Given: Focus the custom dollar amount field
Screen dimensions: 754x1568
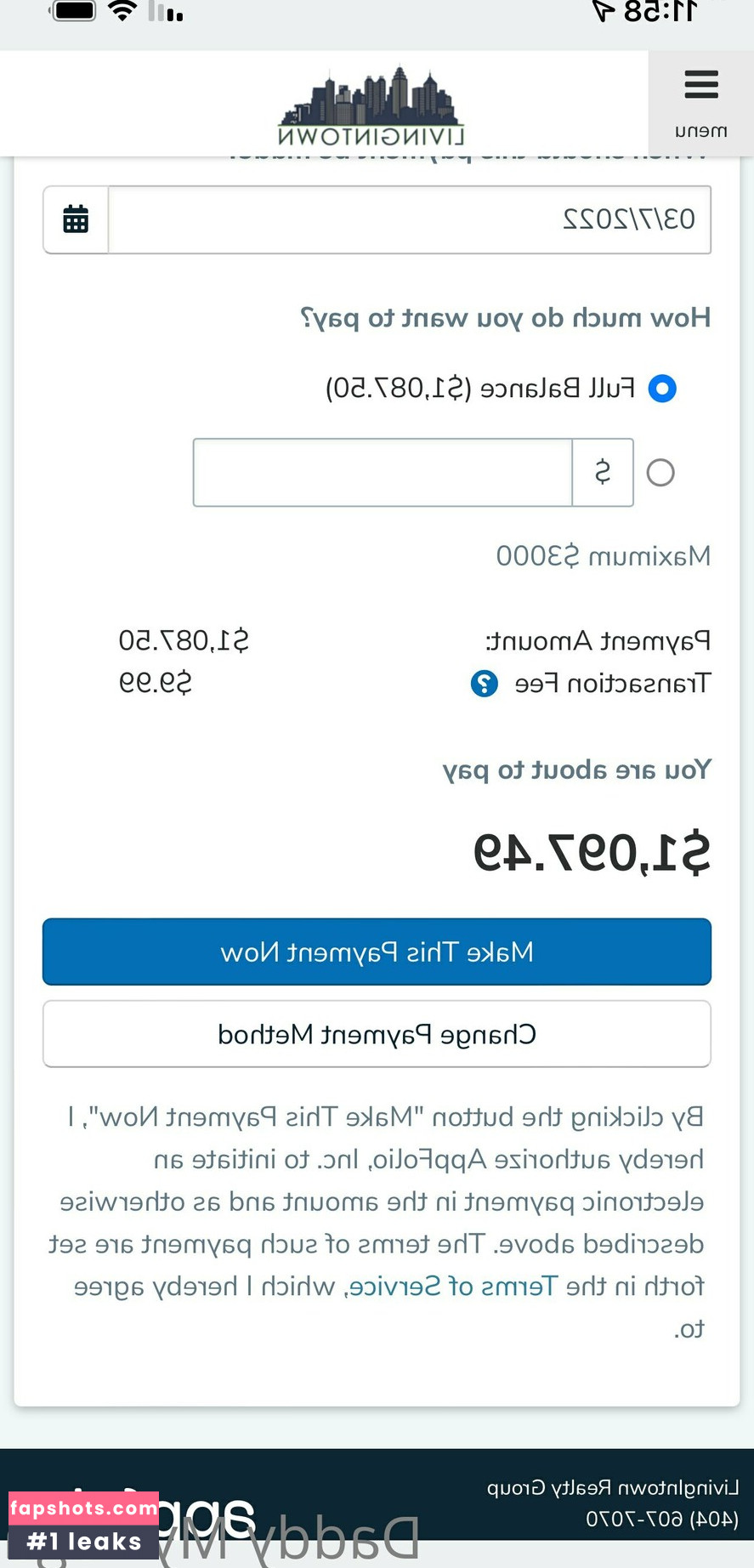Looking at the screenshot, I should [383, 472].
